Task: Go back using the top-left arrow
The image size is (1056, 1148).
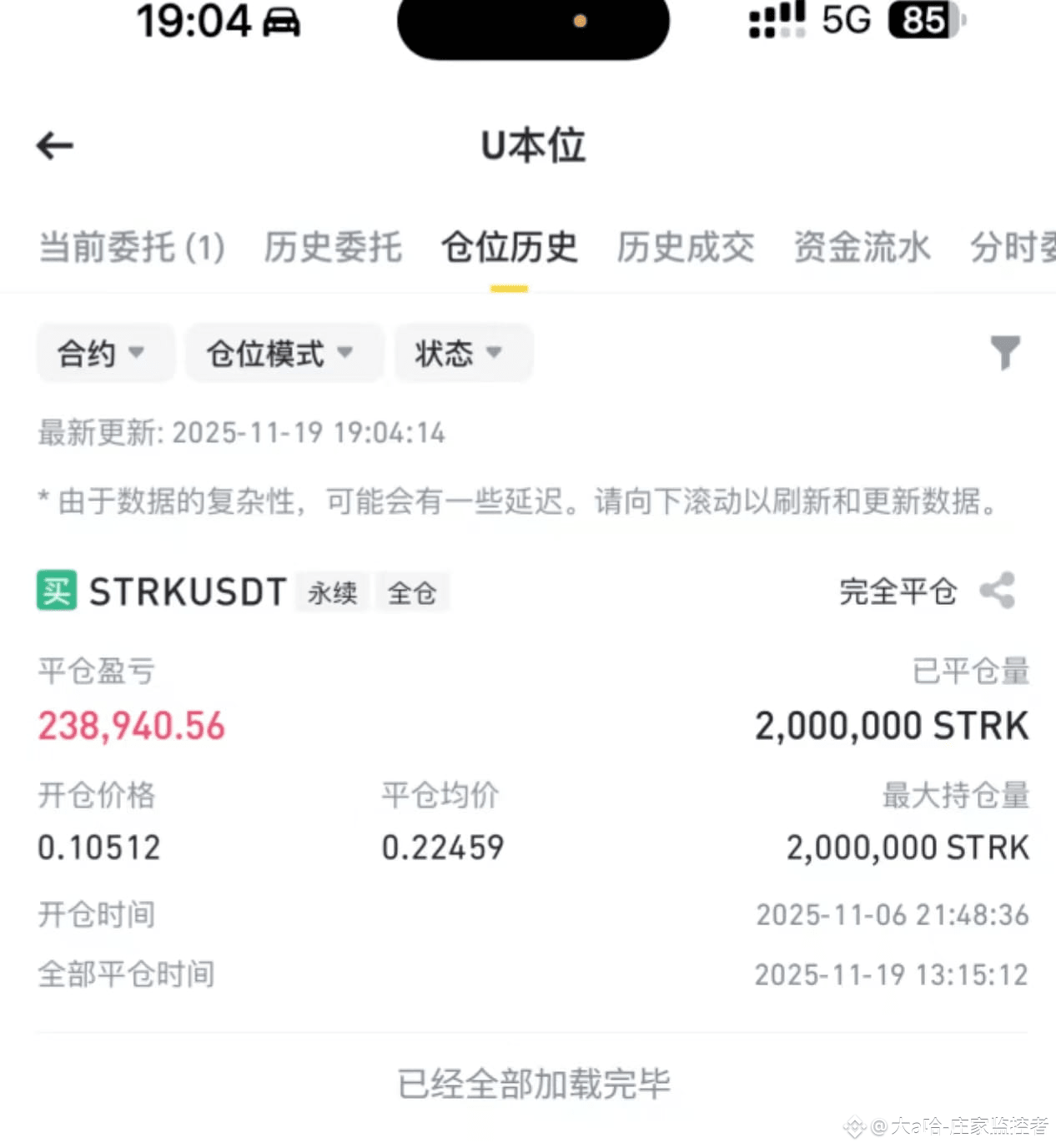Action: click(x=55, y=146)
